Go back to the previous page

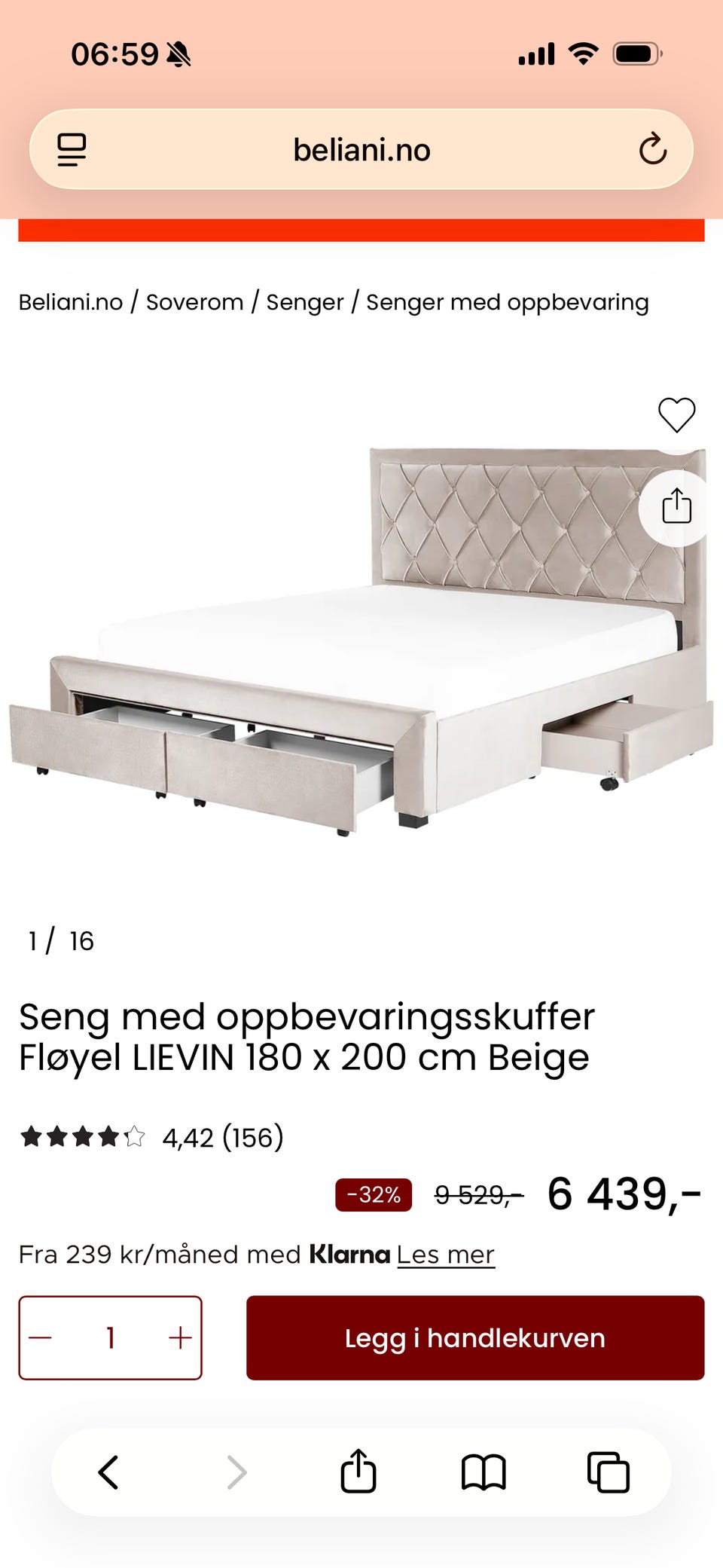coord(109,1472)
